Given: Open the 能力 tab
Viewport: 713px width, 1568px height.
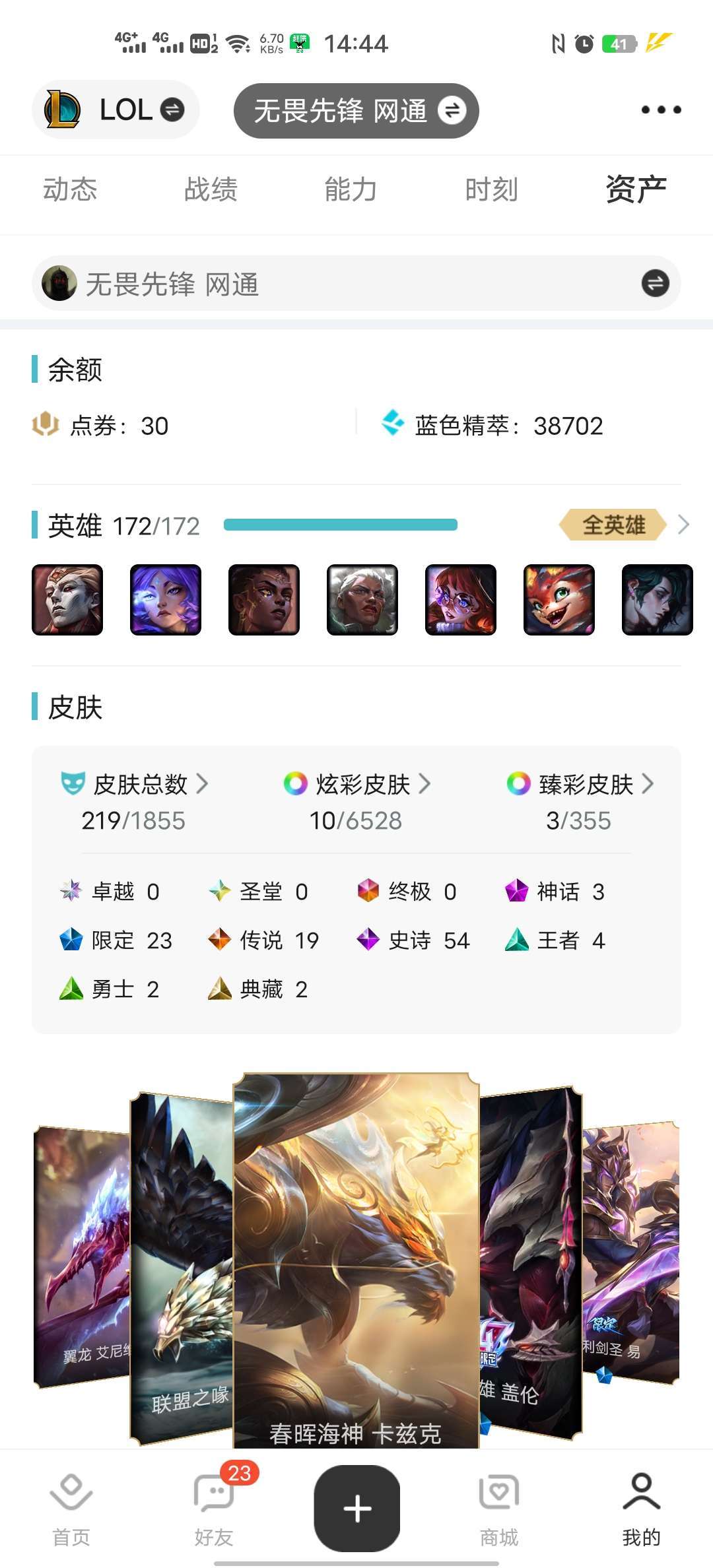Looking at the screenshot, I should (351, 190).
